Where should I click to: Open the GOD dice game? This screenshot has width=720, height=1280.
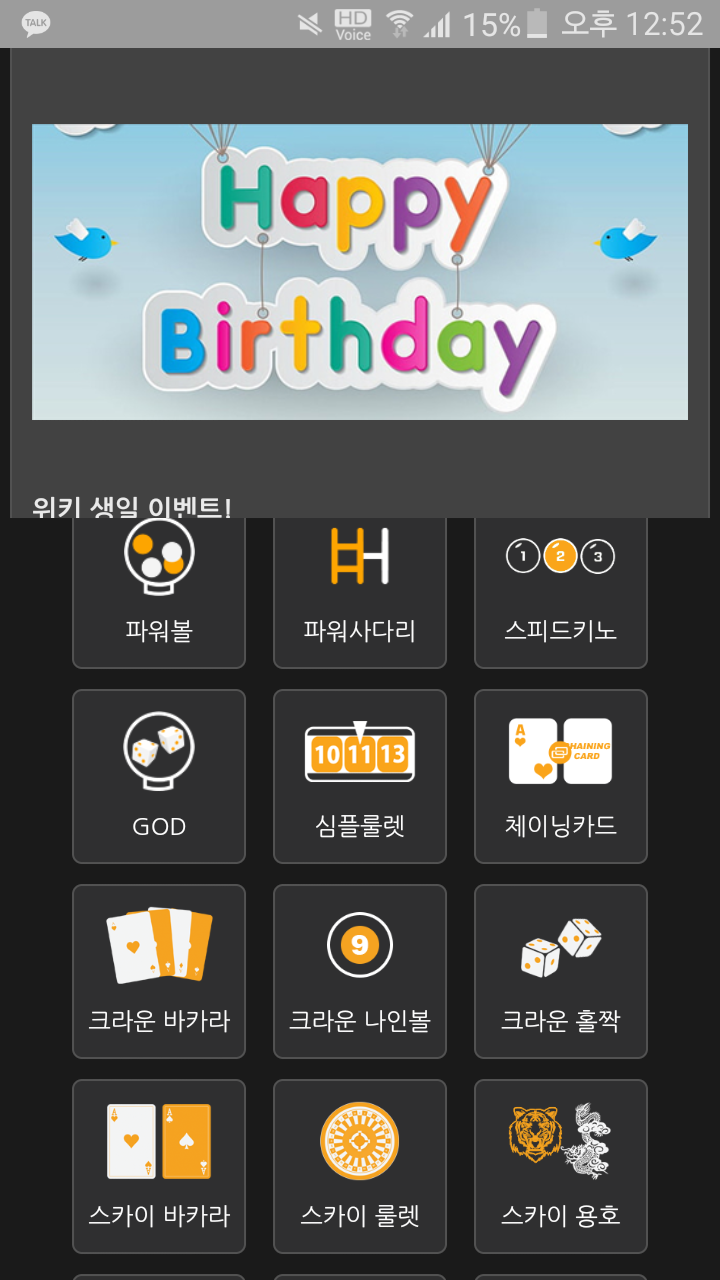[159, 776]
